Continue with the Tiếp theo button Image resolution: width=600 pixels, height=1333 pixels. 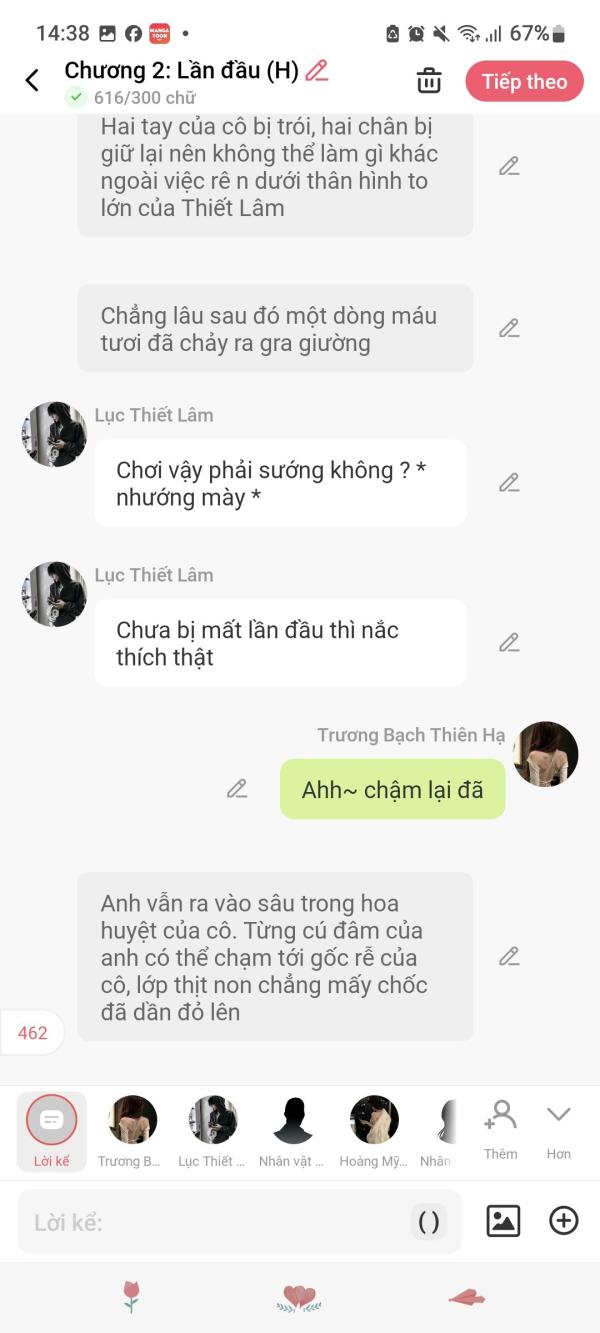(x=524, y=82)
